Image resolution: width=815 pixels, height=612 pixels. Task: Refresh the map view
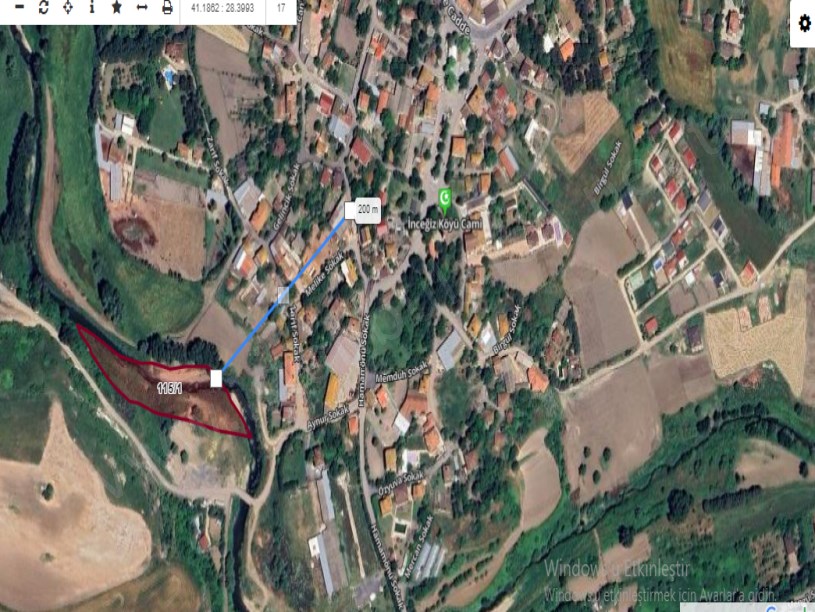click(43, 7)
